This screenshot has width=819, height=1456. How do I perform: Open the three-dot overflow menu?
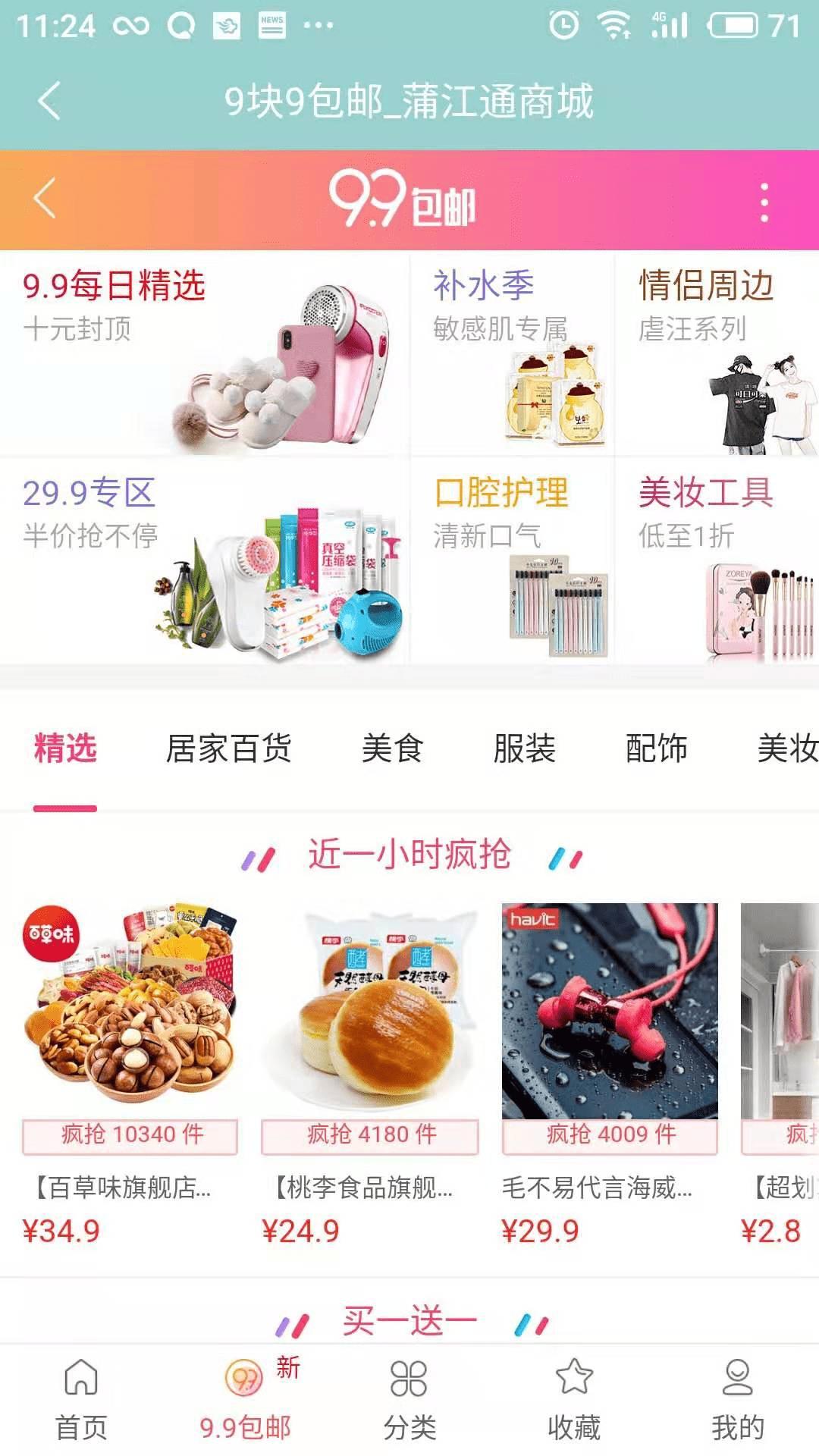[x=764, y=202]
